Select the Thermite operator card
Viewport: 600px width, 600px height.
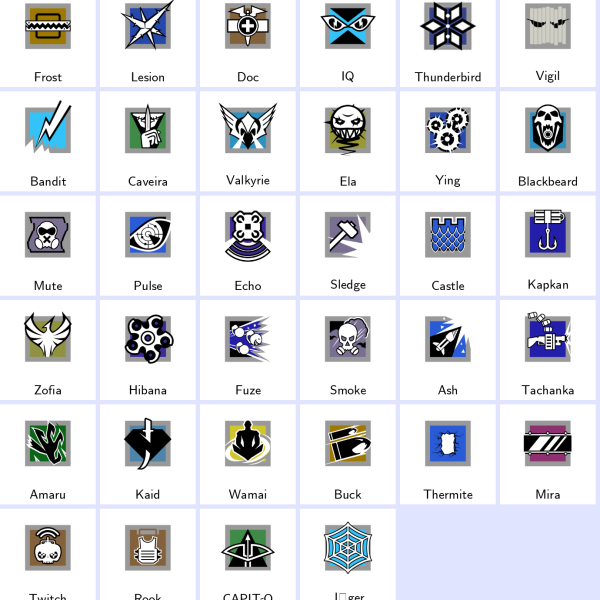[x=448, y=453]
